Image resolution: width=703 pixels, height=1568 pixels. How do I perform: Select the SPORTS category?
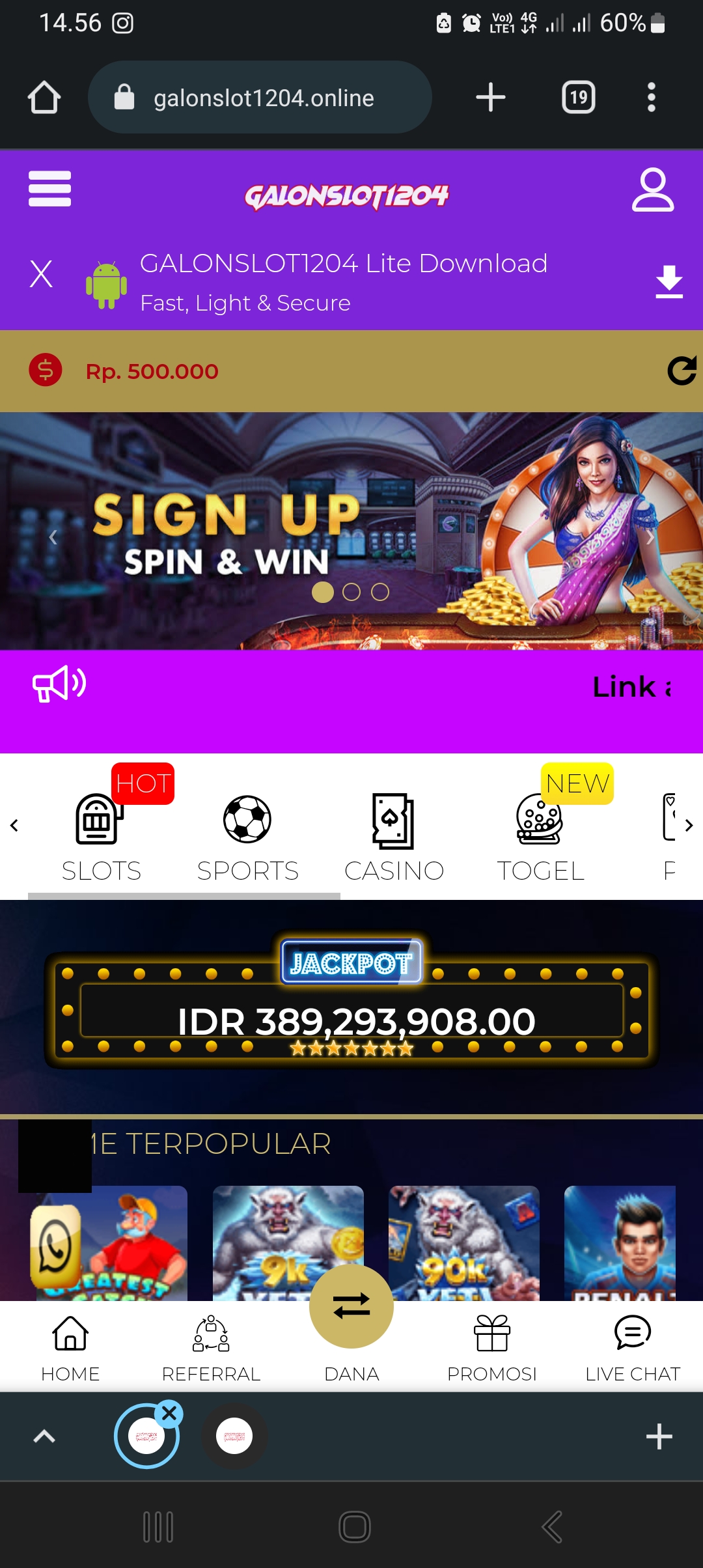click(247, 837)
